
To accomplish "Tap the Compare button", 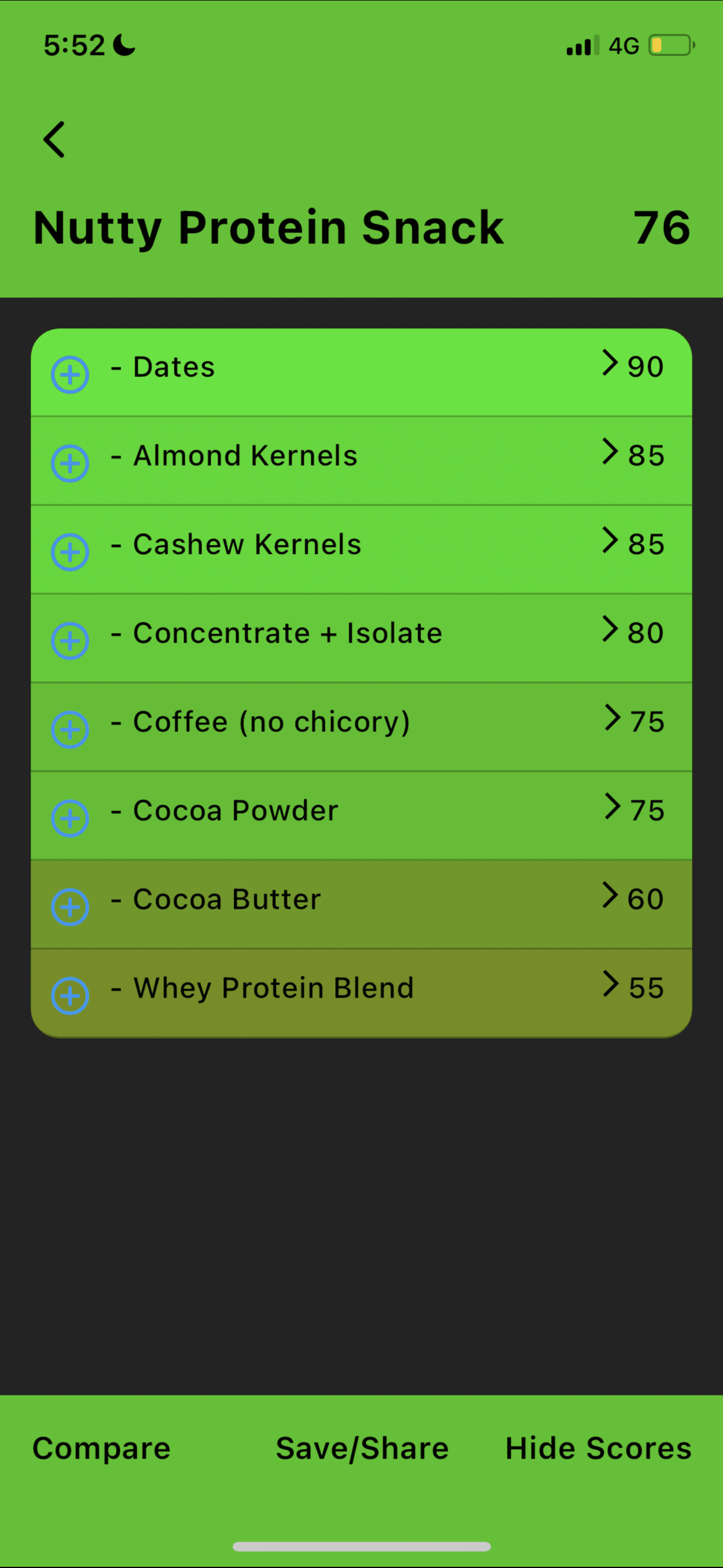I will click(101, 1448).
